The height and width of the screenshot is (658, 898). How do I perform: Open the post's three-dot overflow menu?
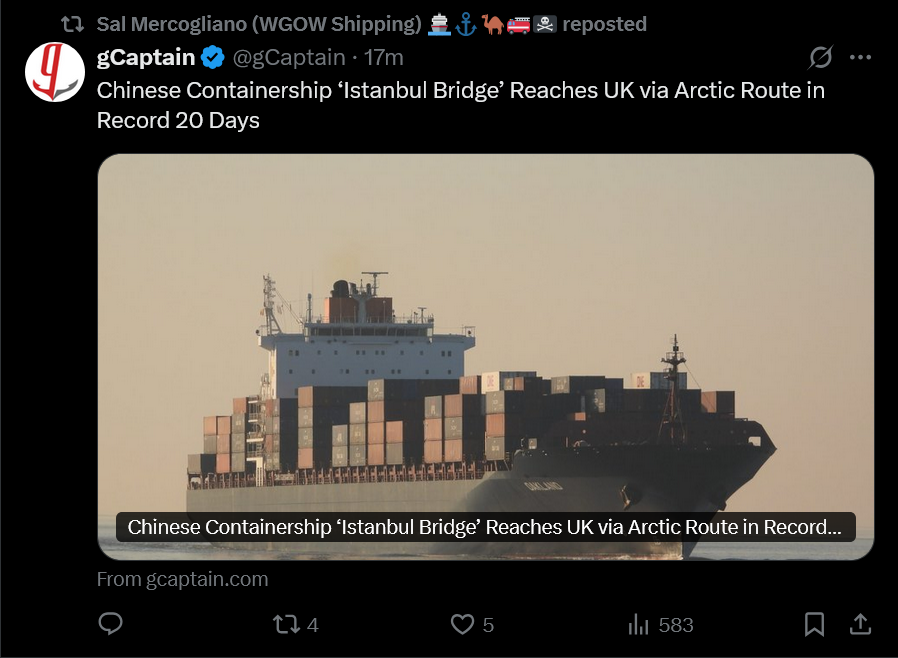pyautogui.click(x=860, y=58)
